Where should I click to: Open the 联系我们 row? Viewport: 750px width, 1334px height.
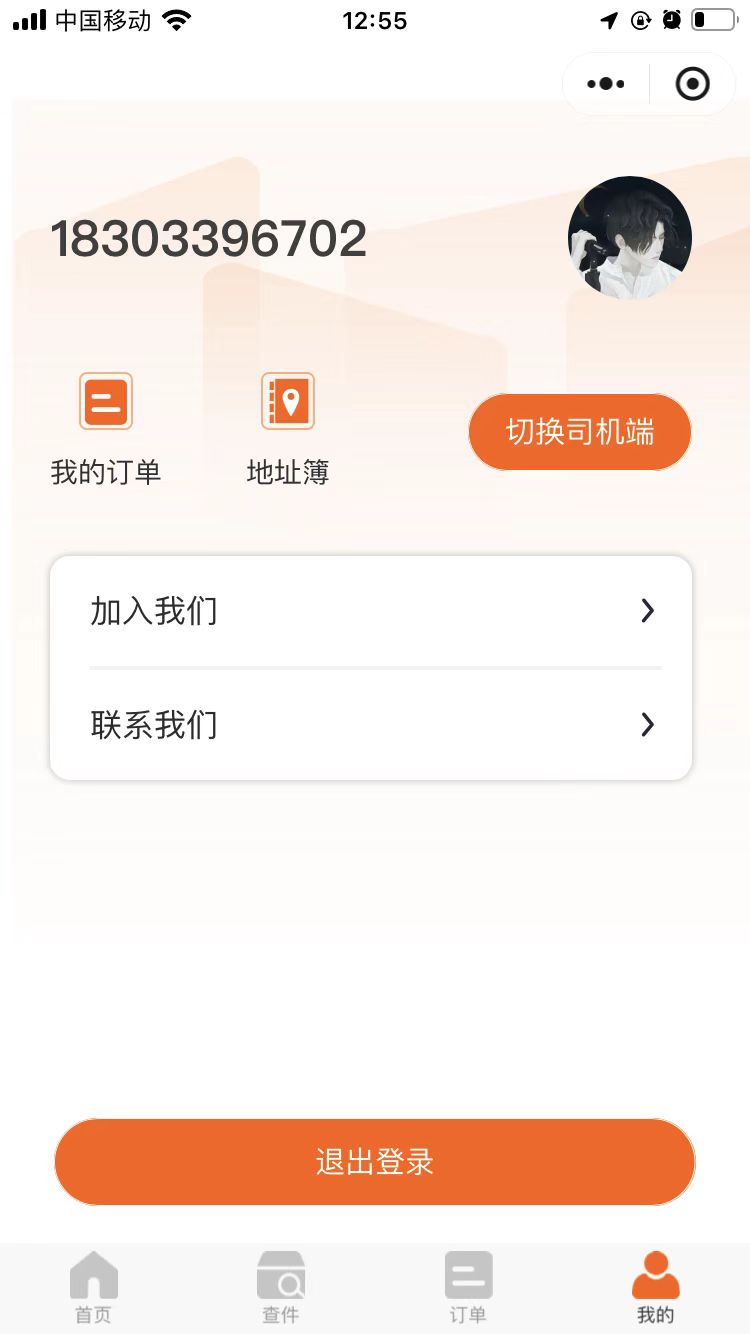[371, 725]
